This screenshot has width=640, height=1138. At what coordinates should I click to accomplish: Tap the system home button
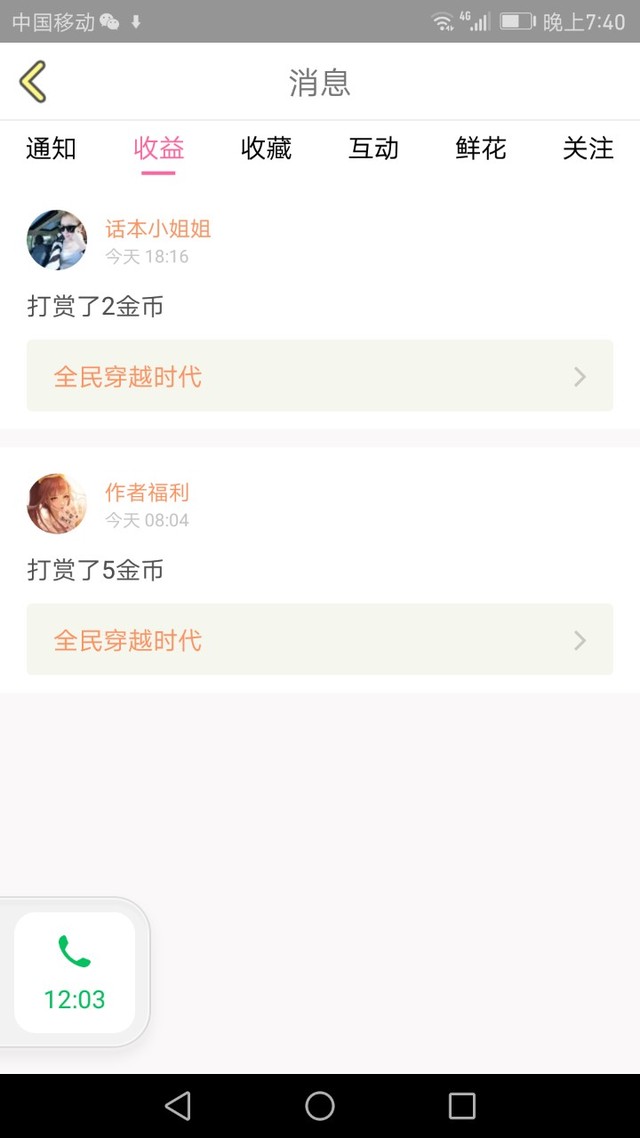click(x=320, y=1106)
